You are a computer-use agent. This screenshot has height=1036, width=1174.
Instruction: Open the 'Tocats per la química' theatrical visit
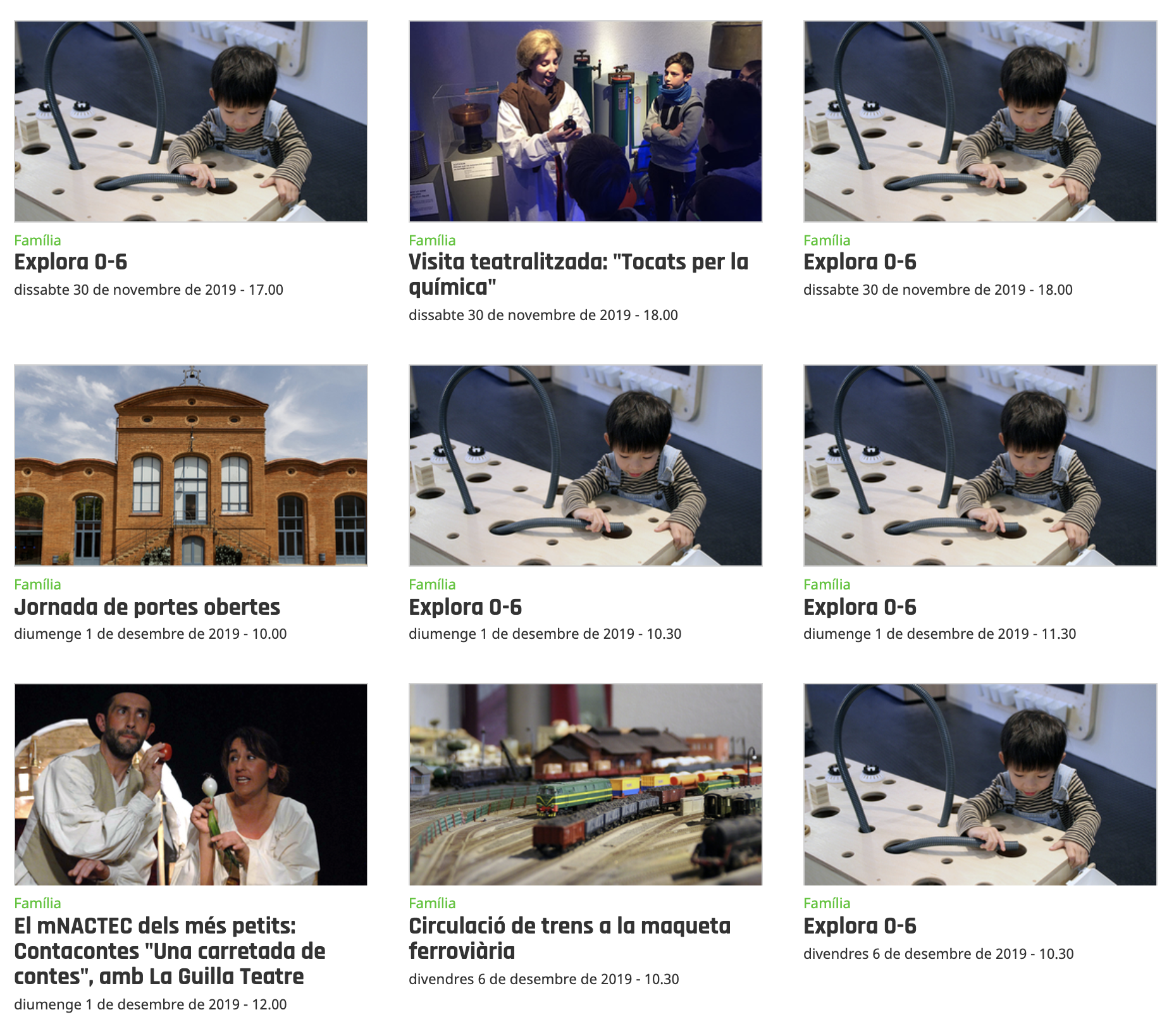(578, 274)
